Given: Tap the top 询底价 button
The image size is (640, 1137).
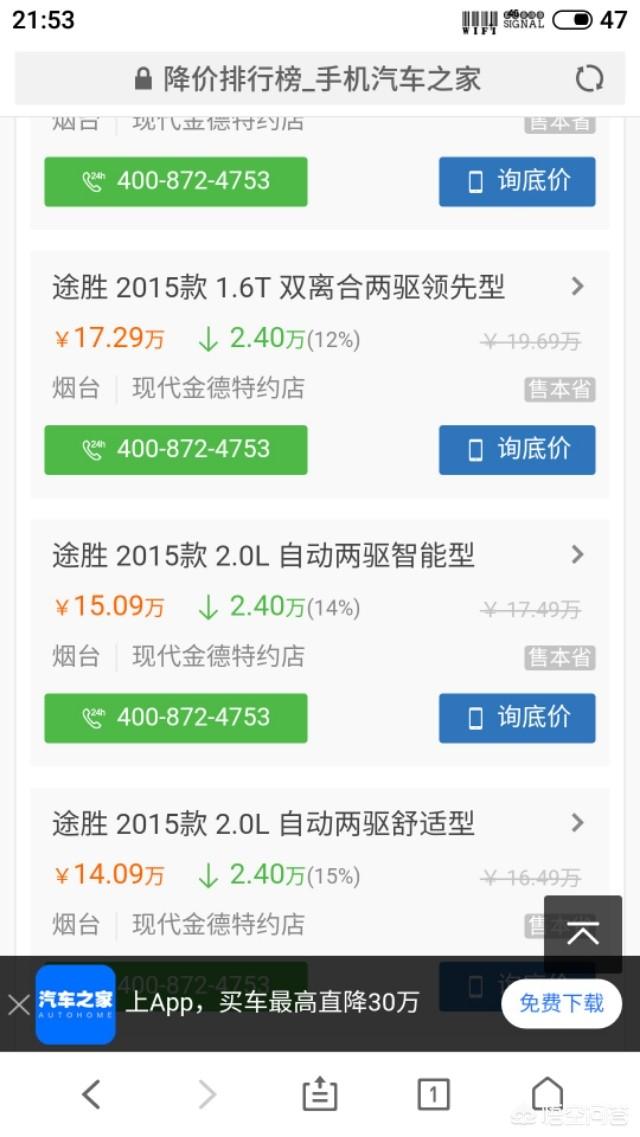Looking at the screenshot, I should [517, 181].
